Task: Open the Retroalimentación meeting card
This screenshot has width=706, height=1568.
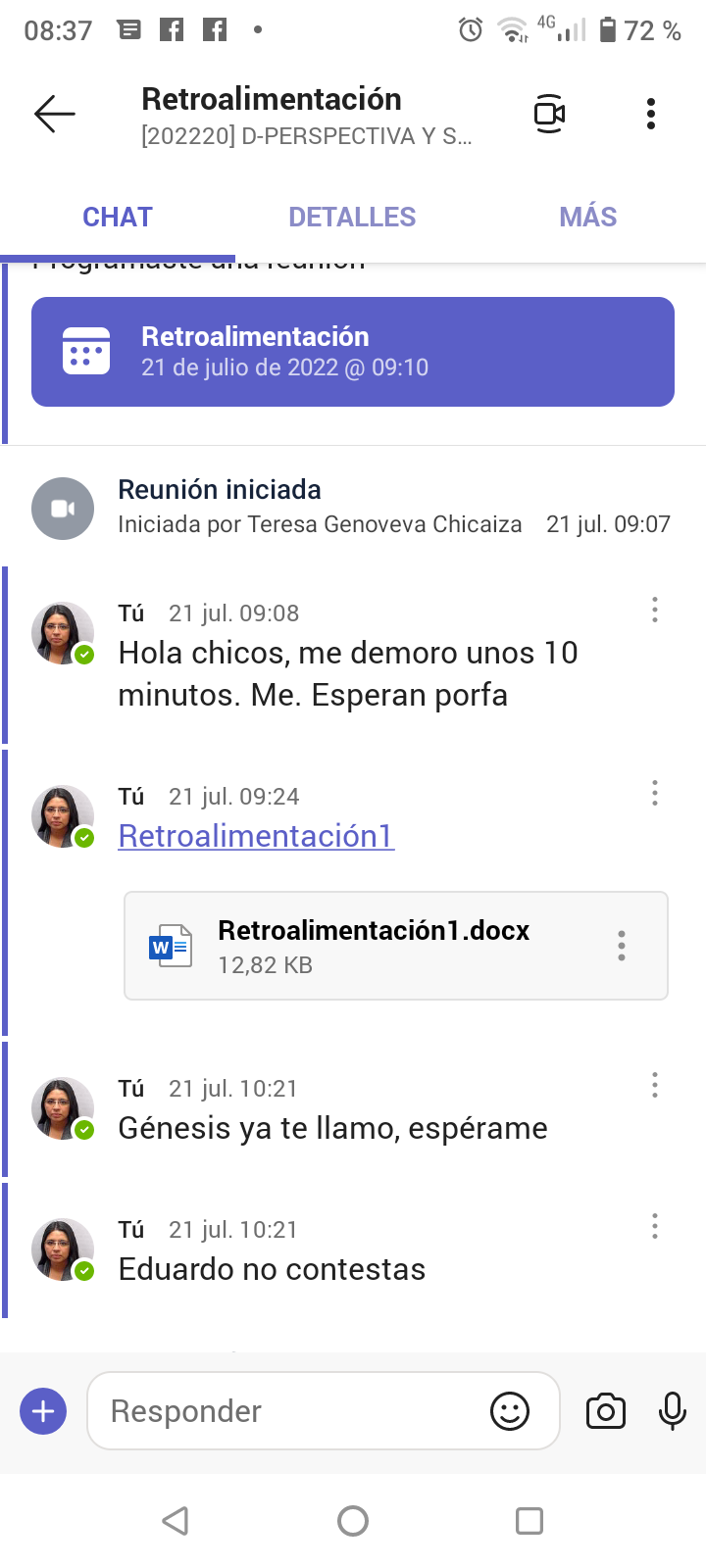Action: (x=353, y=352)
